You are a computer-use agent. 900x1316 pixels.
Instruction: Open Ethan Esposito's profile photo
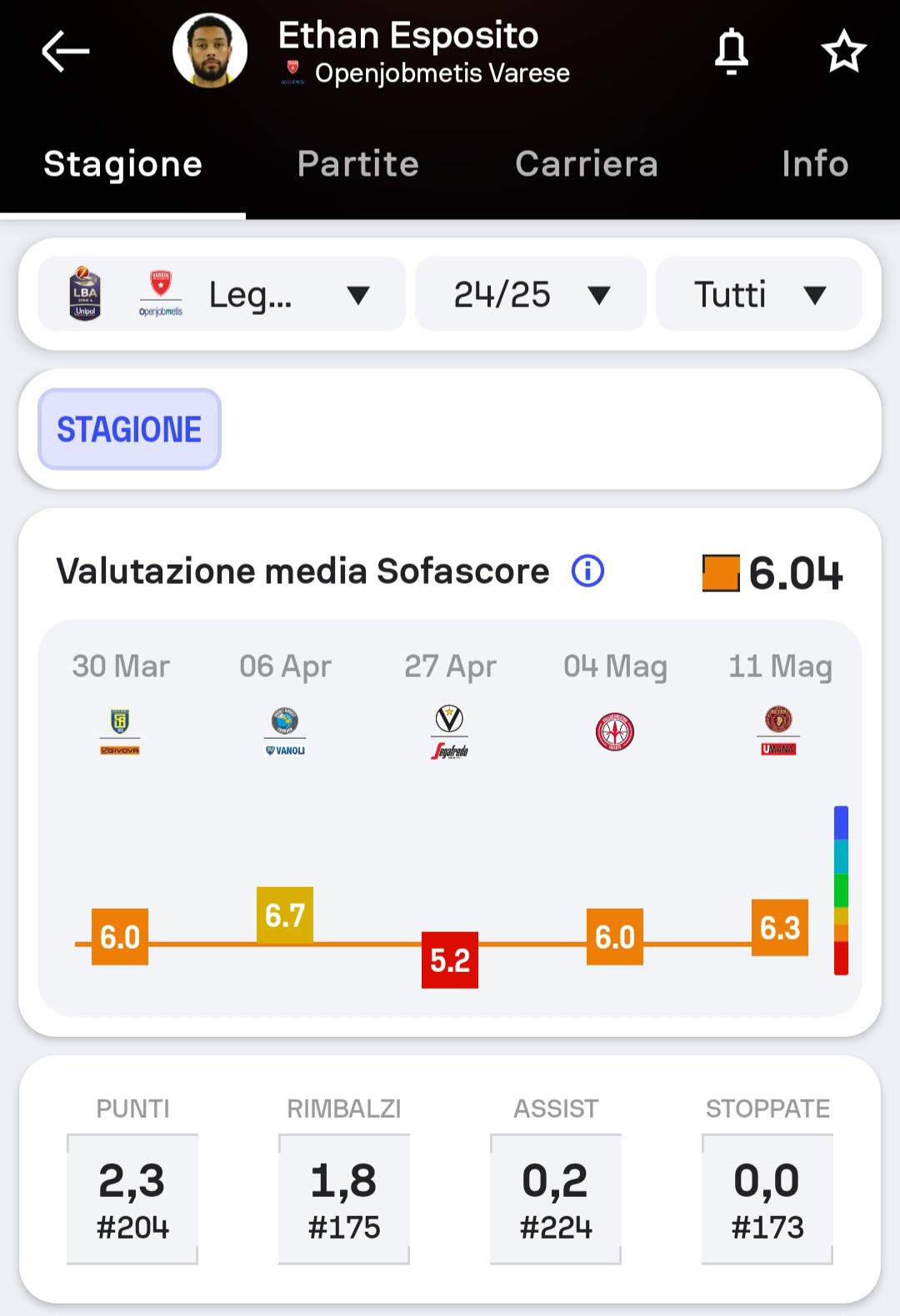tap(210, 51)
